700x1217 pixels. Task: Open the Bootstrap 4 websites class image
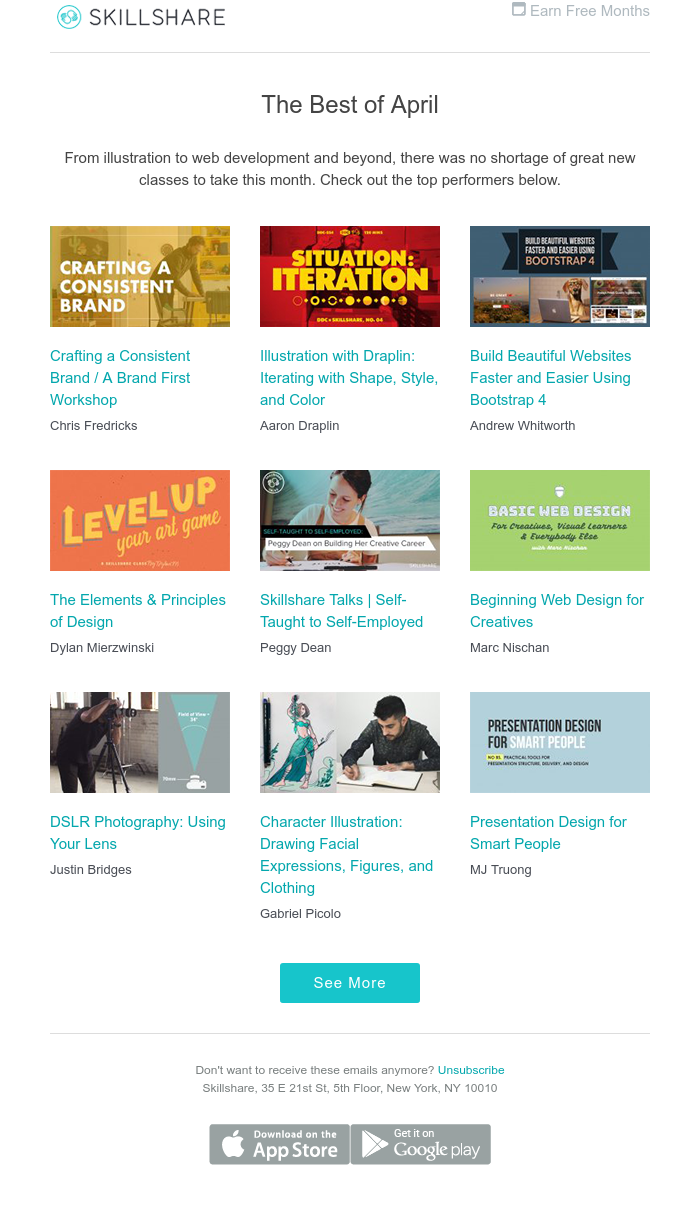(560, 276)
